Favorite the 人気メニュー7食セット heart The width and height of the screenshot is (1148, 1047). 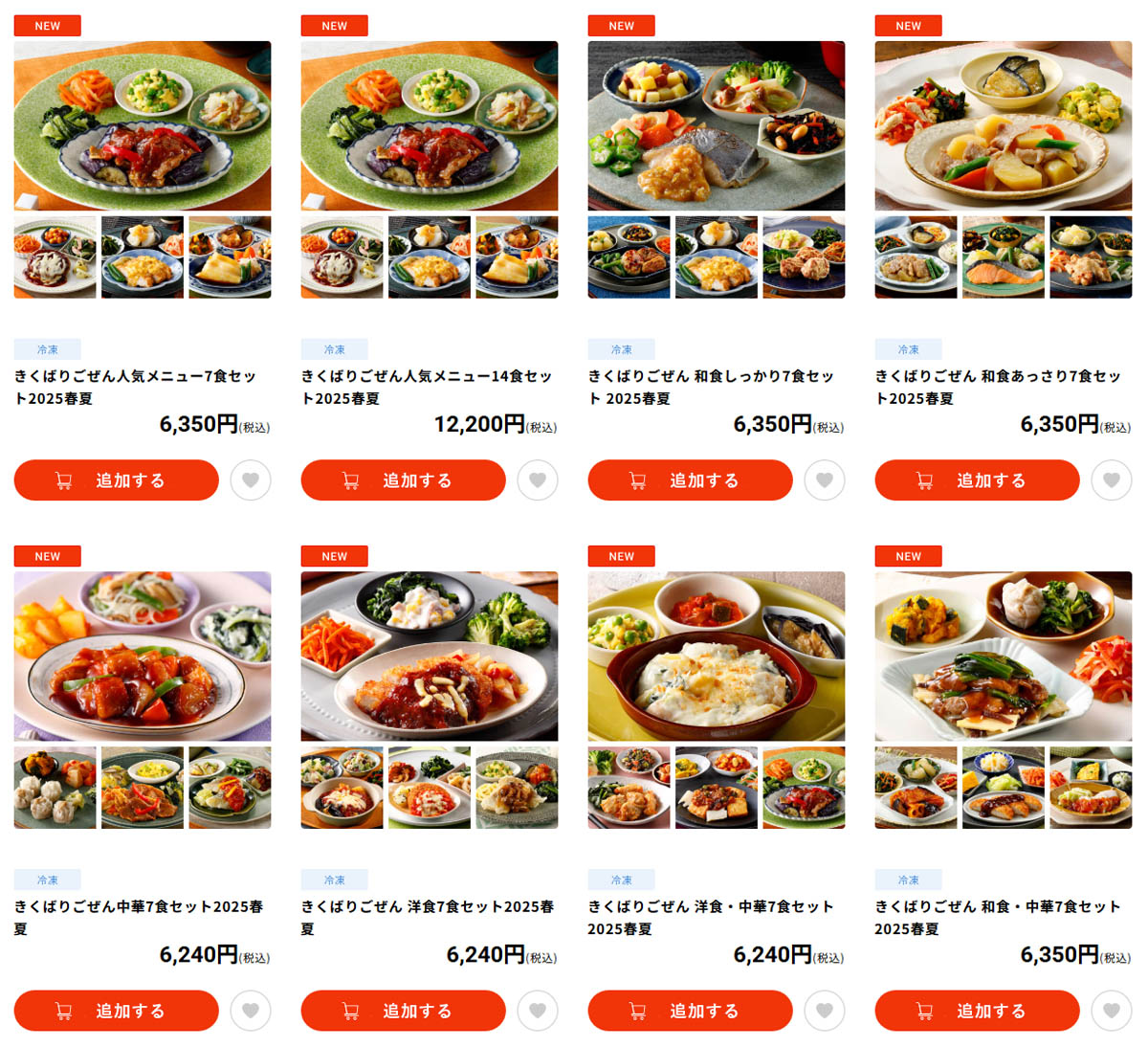(251, 480)
